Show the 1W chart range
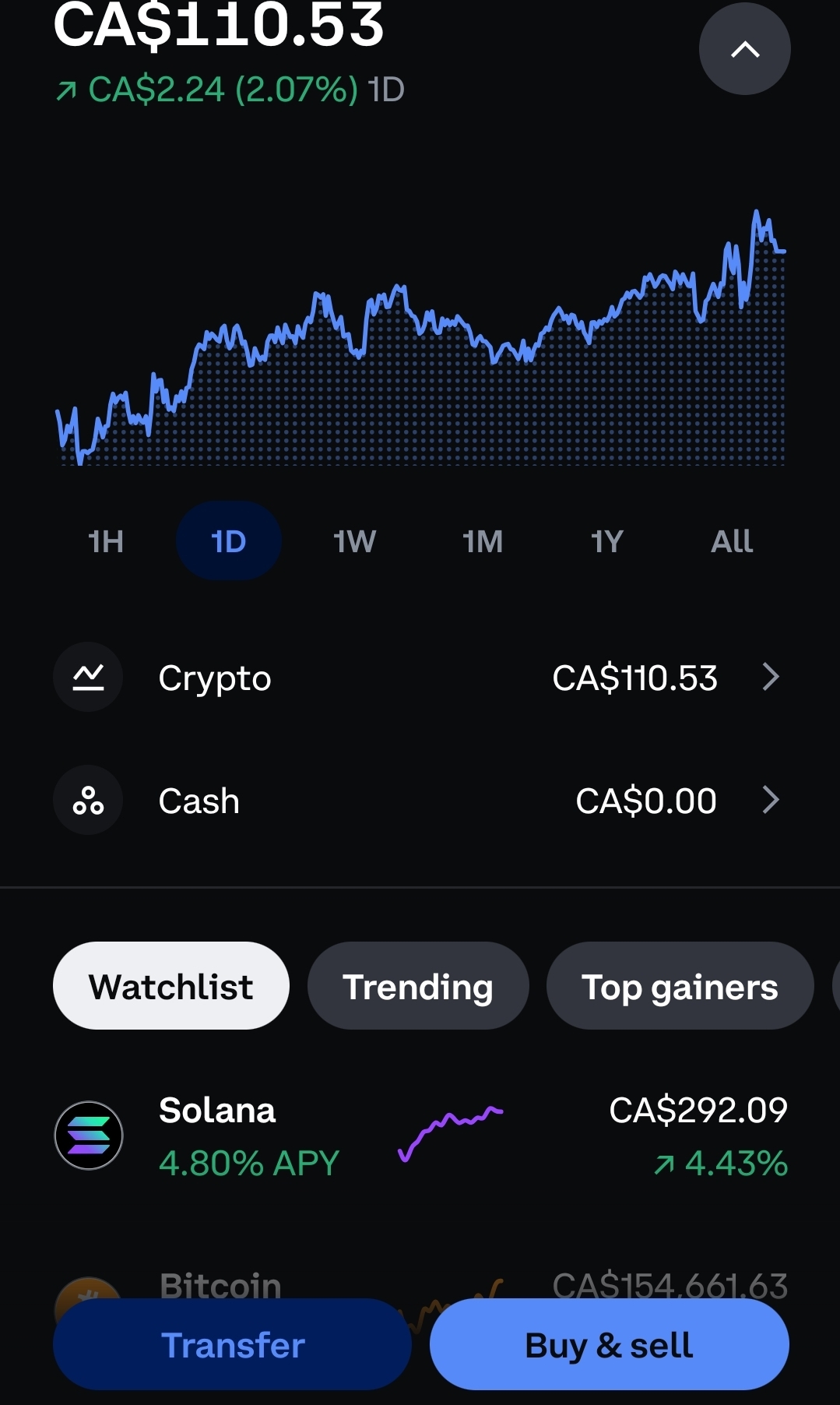840x1405 pixels. (354, 541)
